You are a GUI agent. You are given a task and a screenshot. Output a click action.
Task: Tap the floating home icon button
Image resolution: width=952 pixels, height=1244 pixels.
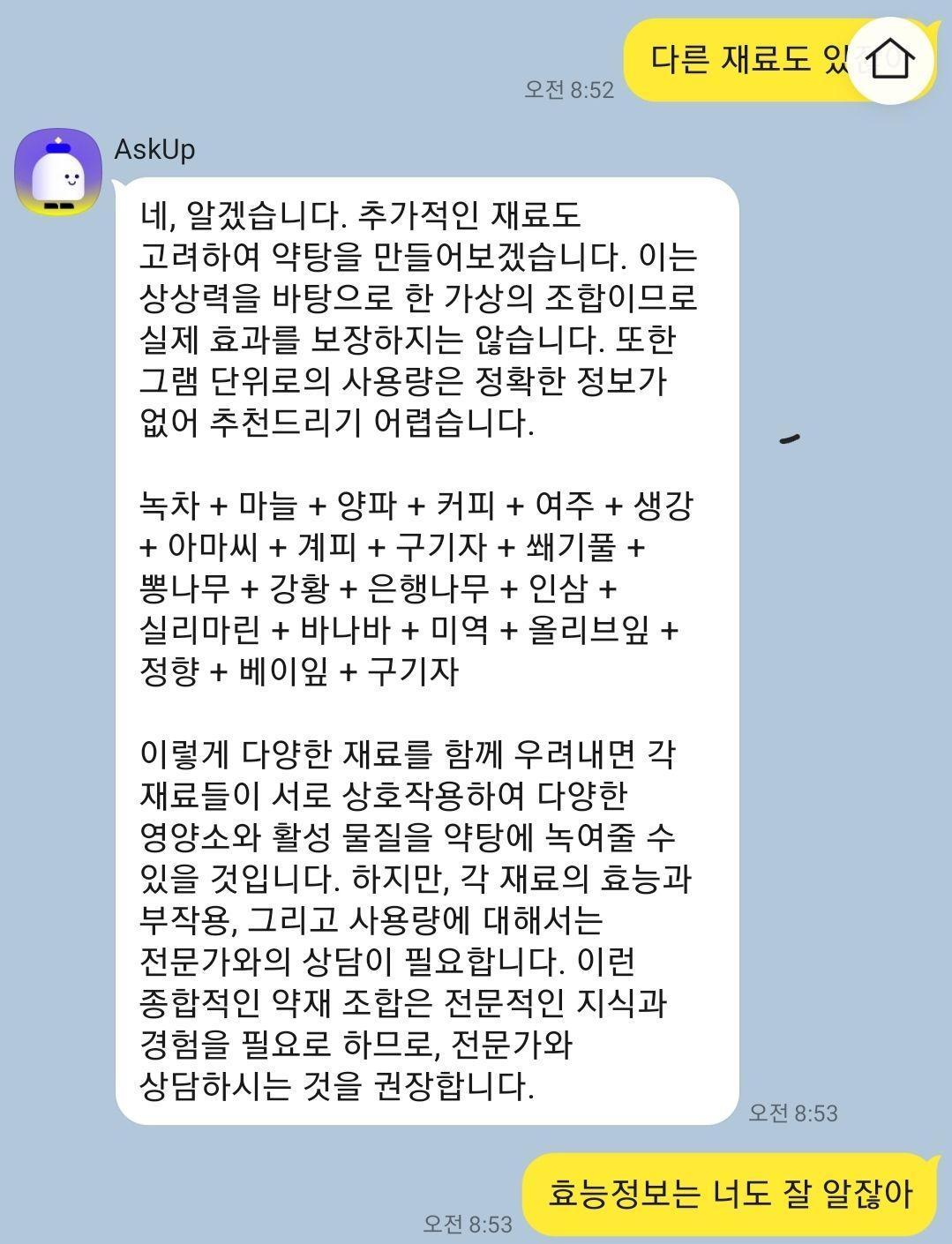(x=890, y=60)
